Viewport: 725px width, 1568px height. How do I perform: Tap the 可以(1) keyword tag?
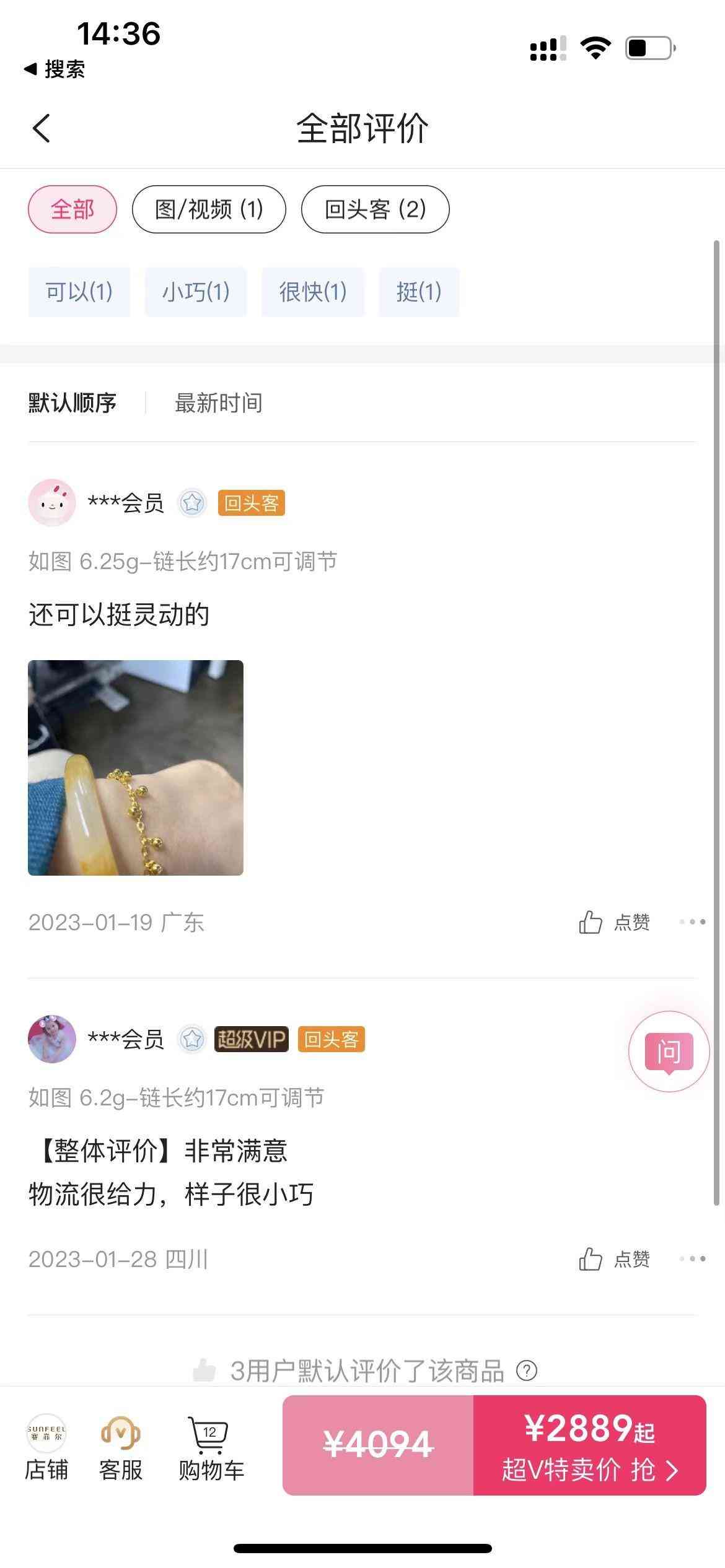point(79,292)
